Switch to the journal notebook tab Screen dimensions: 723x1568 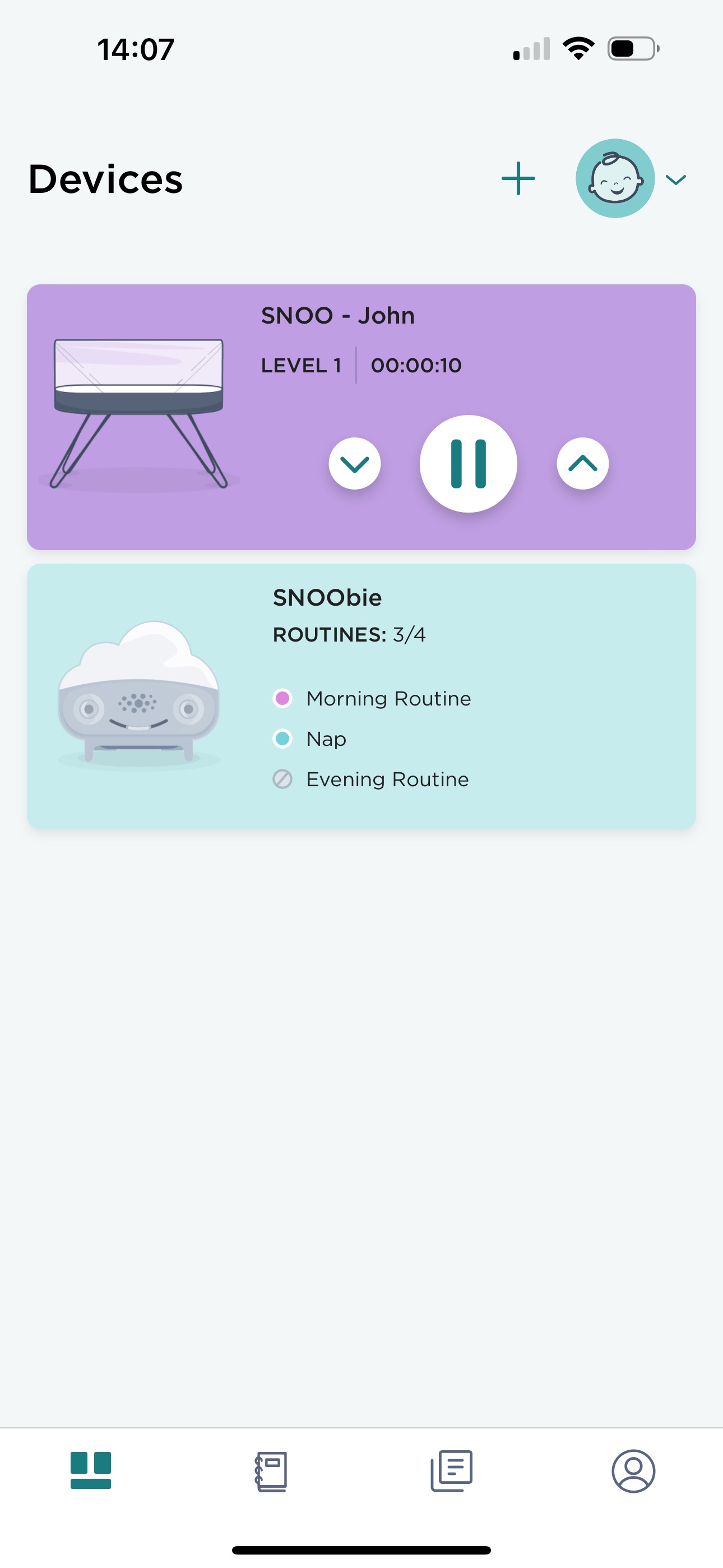(x=271, y=1472)
